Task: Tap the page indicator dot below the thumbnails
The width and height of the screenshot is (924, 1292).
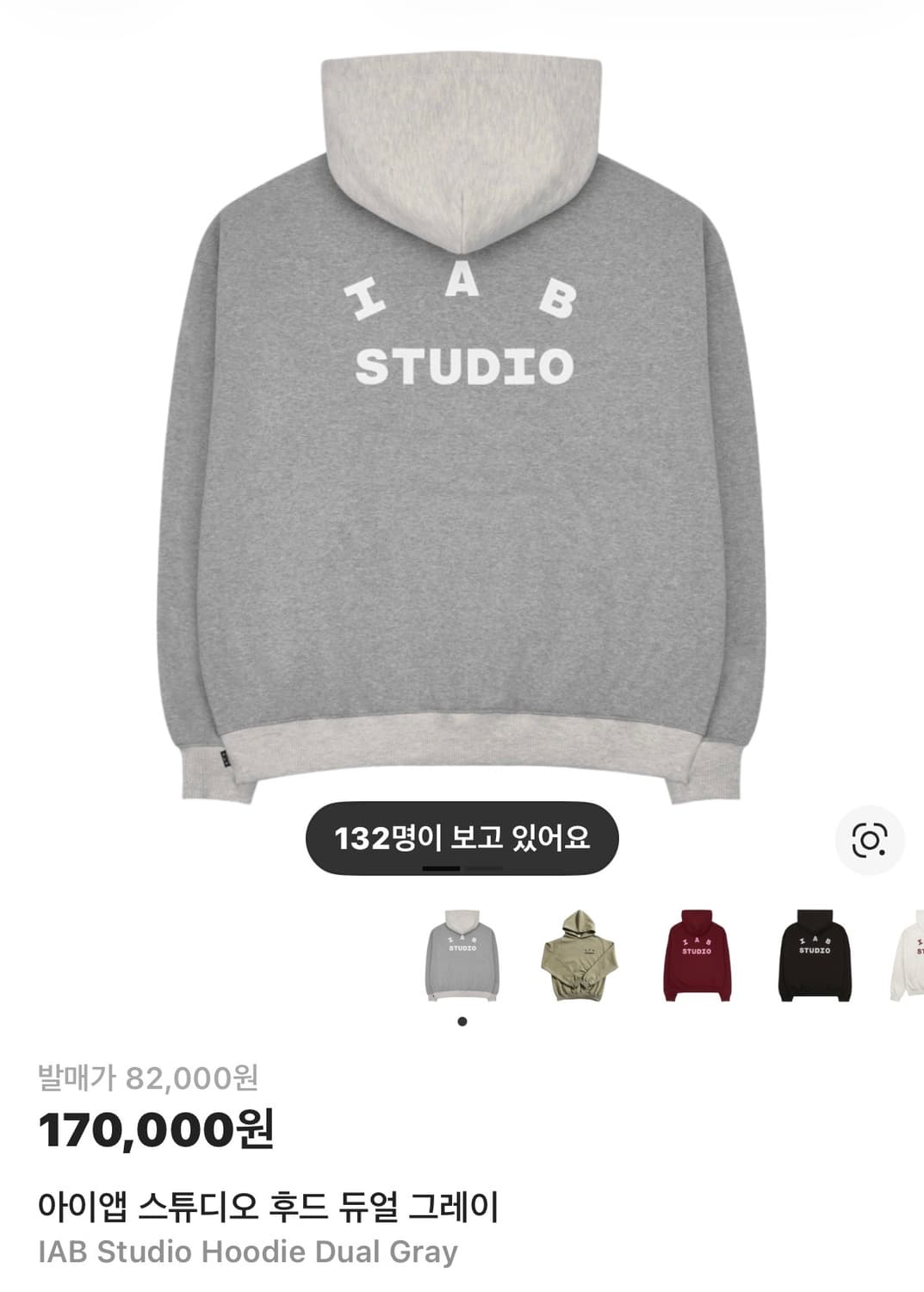Action: (462, 1021)
